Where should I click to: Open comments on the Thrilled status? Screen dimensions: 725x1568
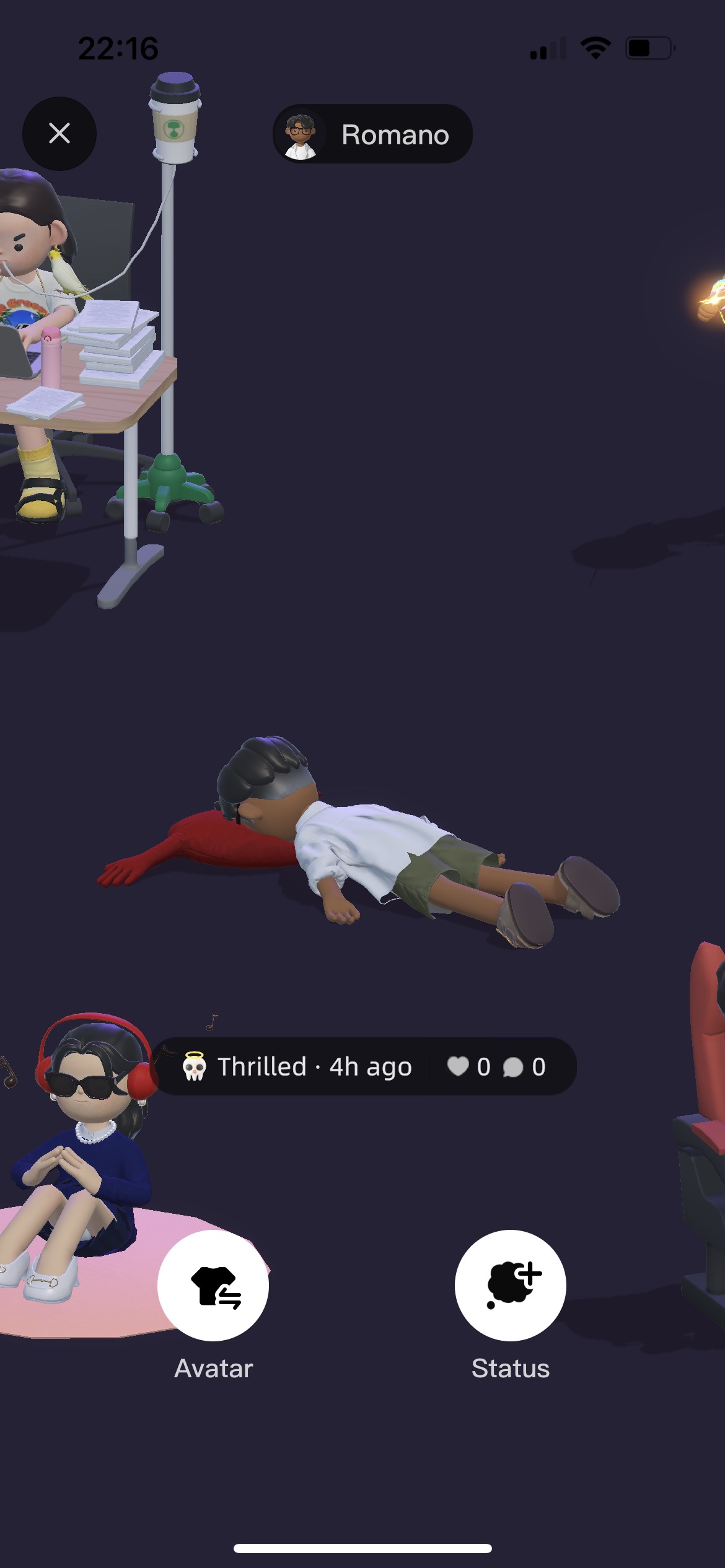tap(513, 1066)
